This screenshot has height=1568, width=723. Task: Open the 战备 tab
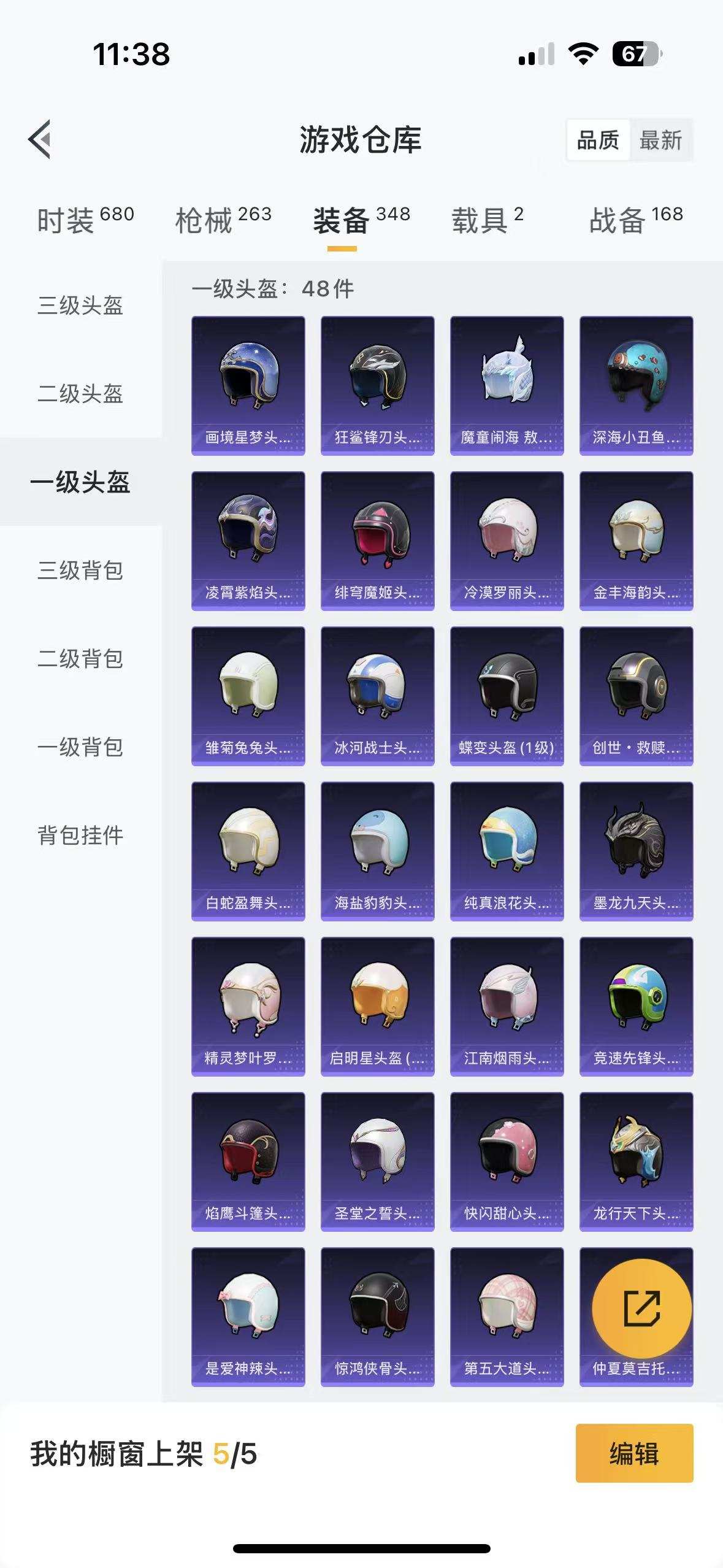pos(636,220)
